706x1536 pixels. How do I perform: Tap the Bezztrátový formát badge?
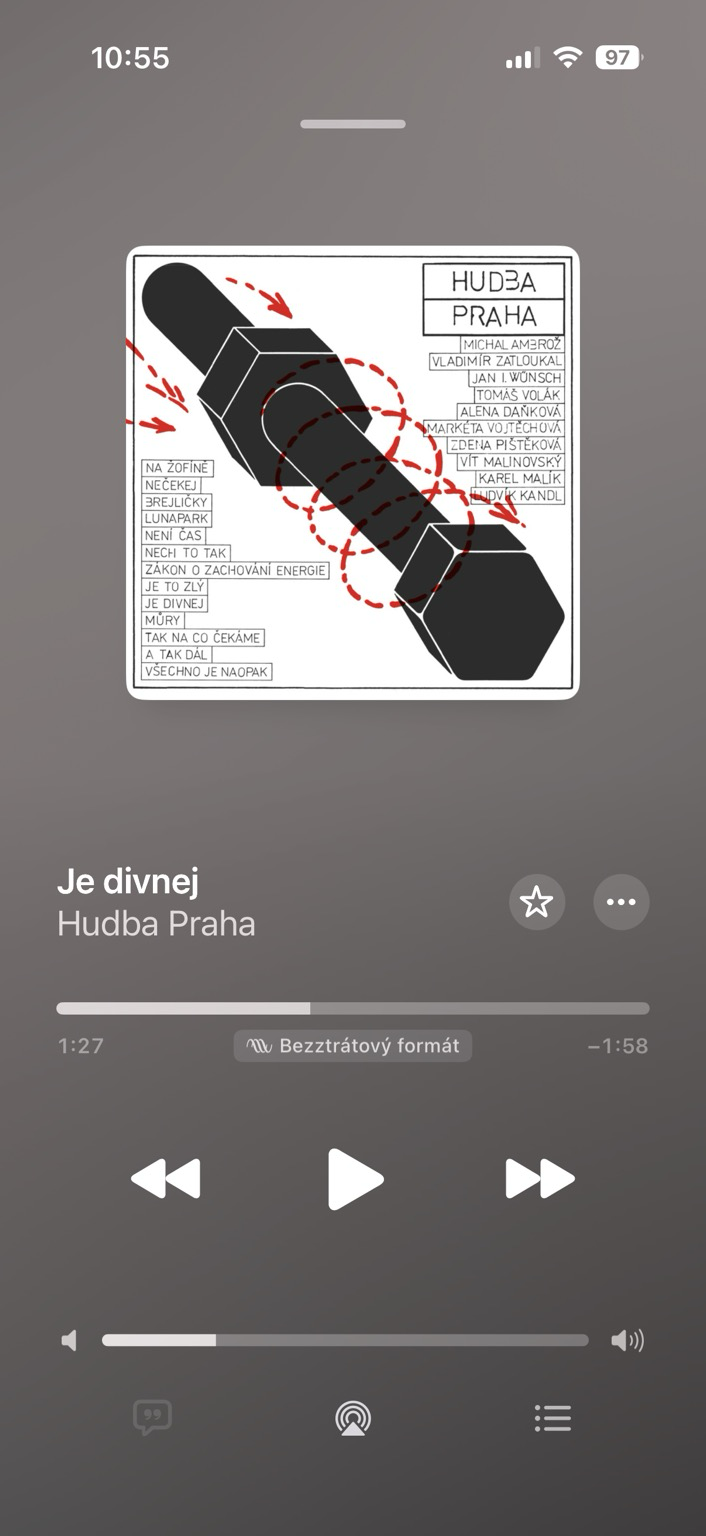[353, 1046]
